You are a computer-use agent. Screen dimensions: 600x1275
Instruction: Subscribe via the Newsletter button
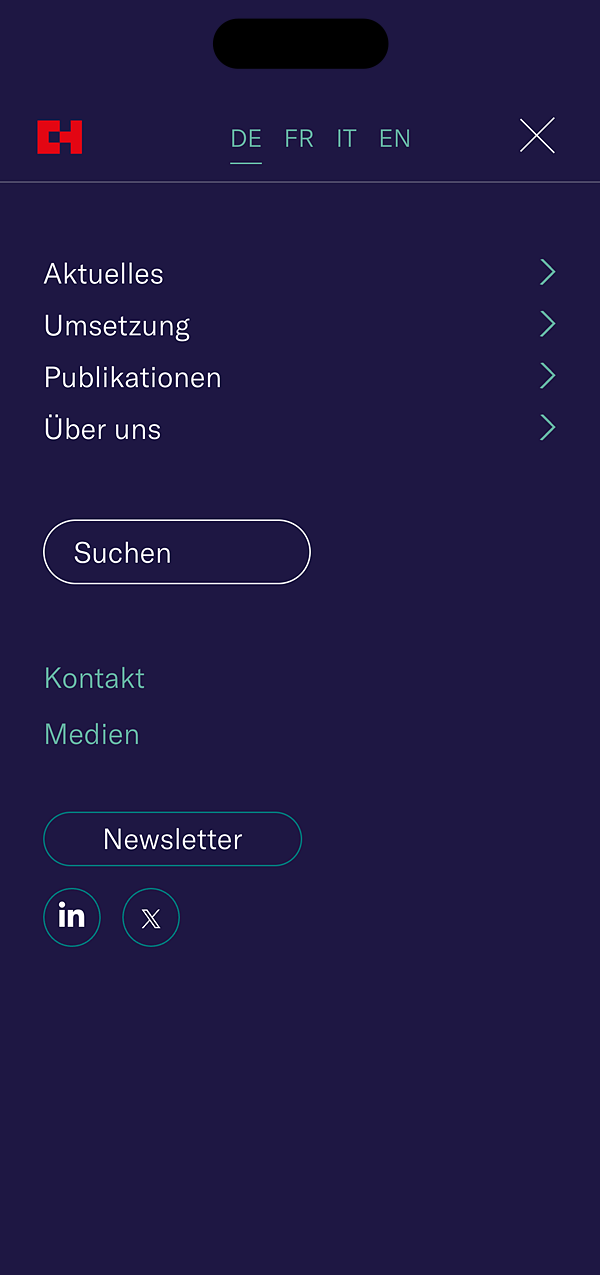pos(173,839)
